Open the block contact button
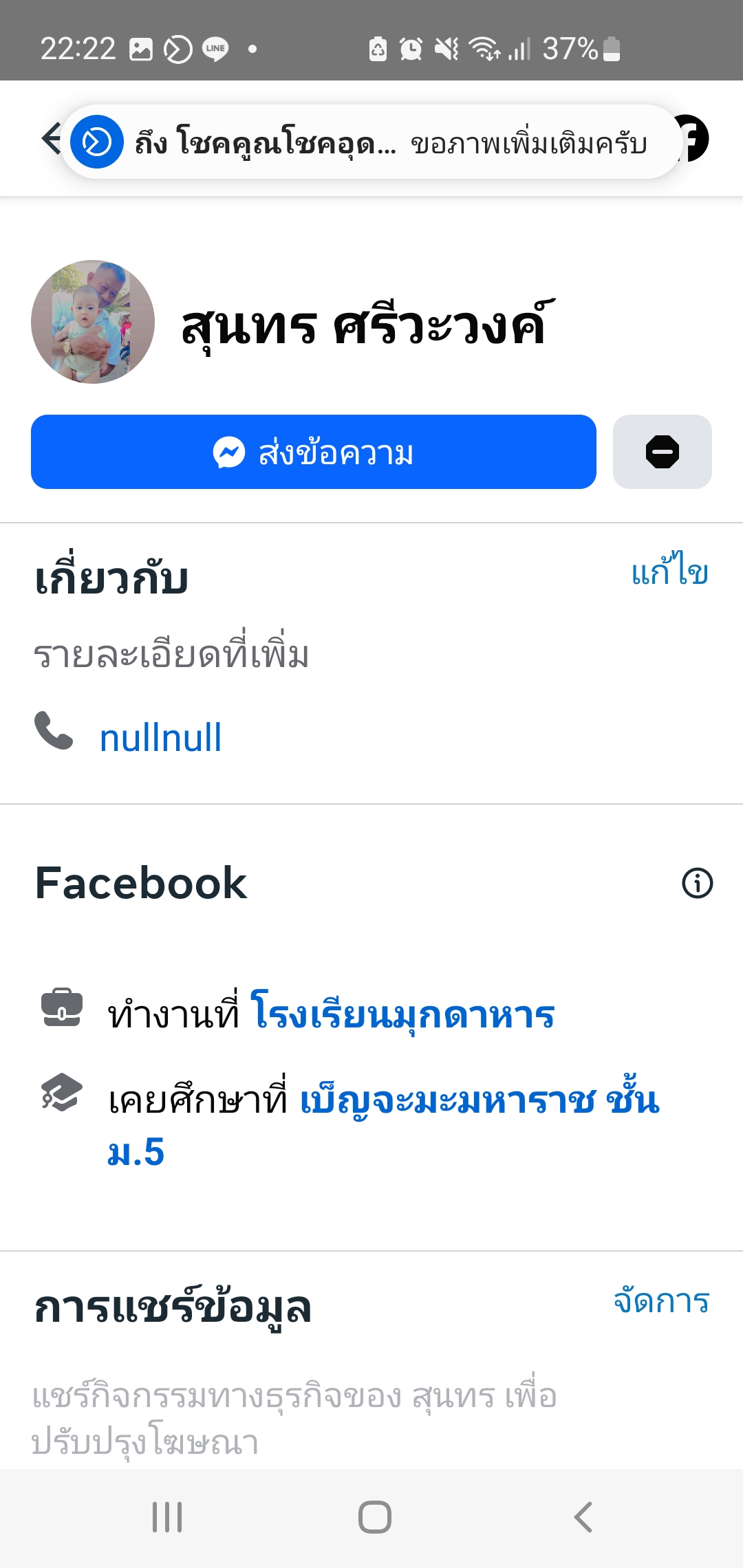The height and width of the screenshot is (1568, 743). coord(662,452)
